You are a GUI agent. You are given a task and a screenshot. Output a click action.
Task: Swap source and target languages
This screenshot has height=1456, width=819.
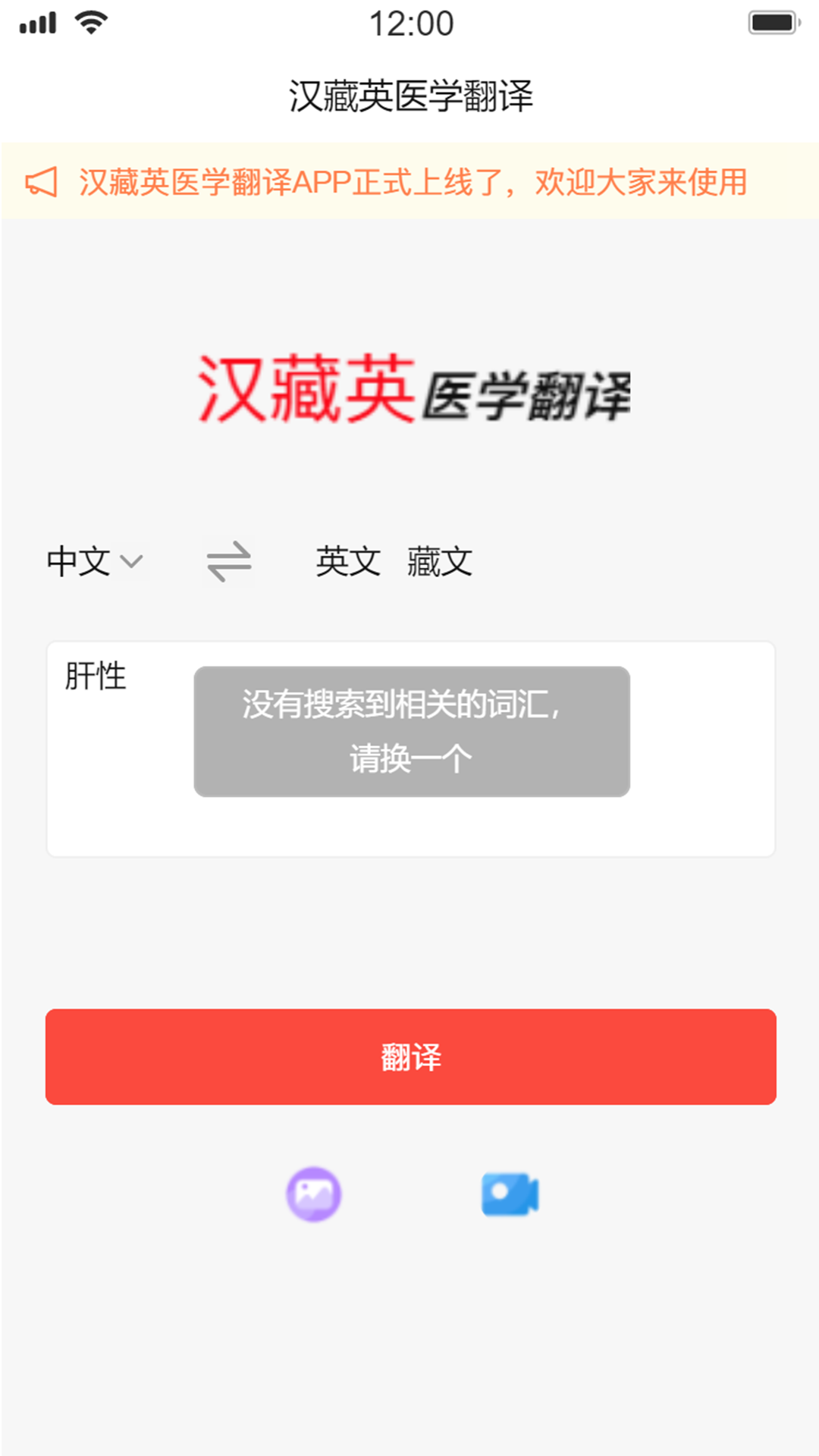(x=228, y=562)
